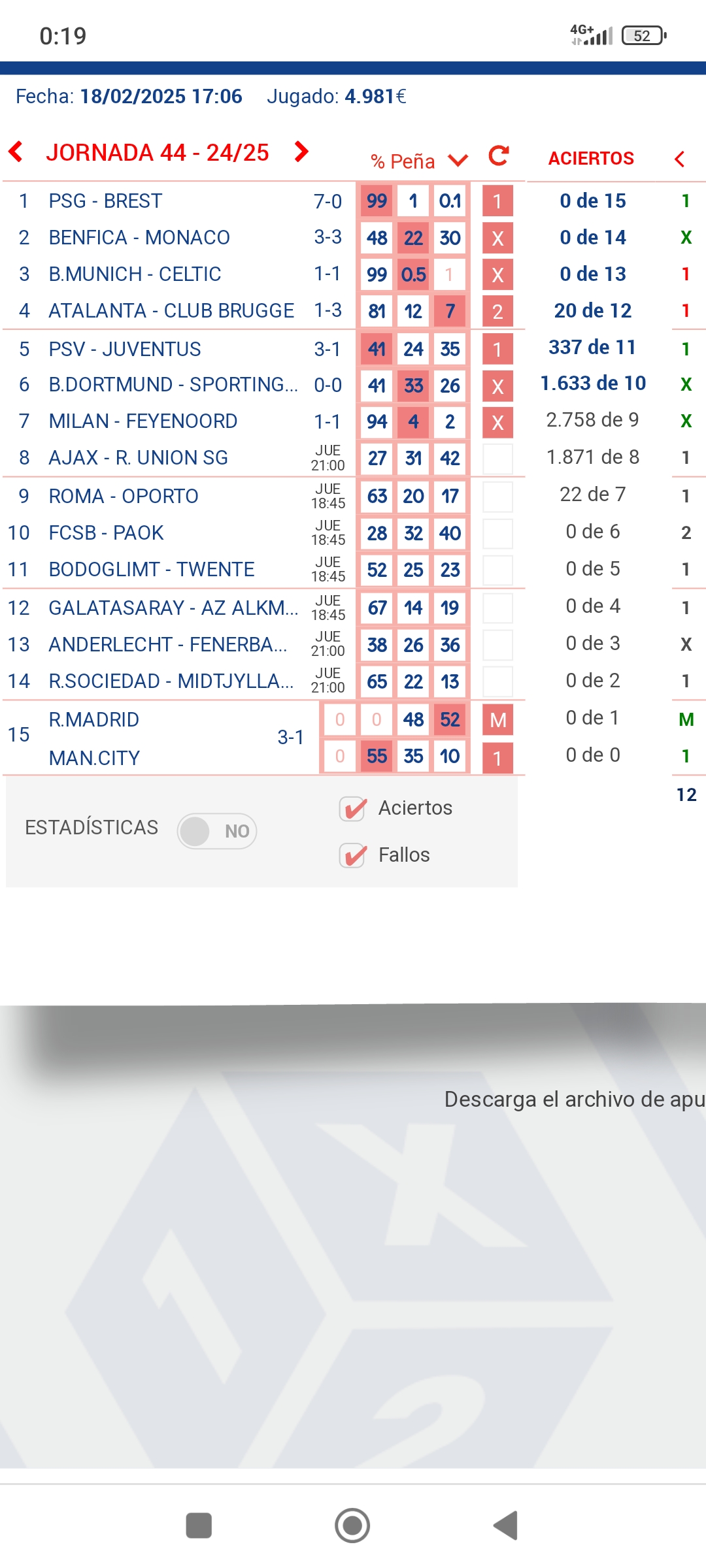Viewport: 706px width, 1568px height.
Task: Toggle the ESTADÍSTICAS switch
Action: click(217, 831)
